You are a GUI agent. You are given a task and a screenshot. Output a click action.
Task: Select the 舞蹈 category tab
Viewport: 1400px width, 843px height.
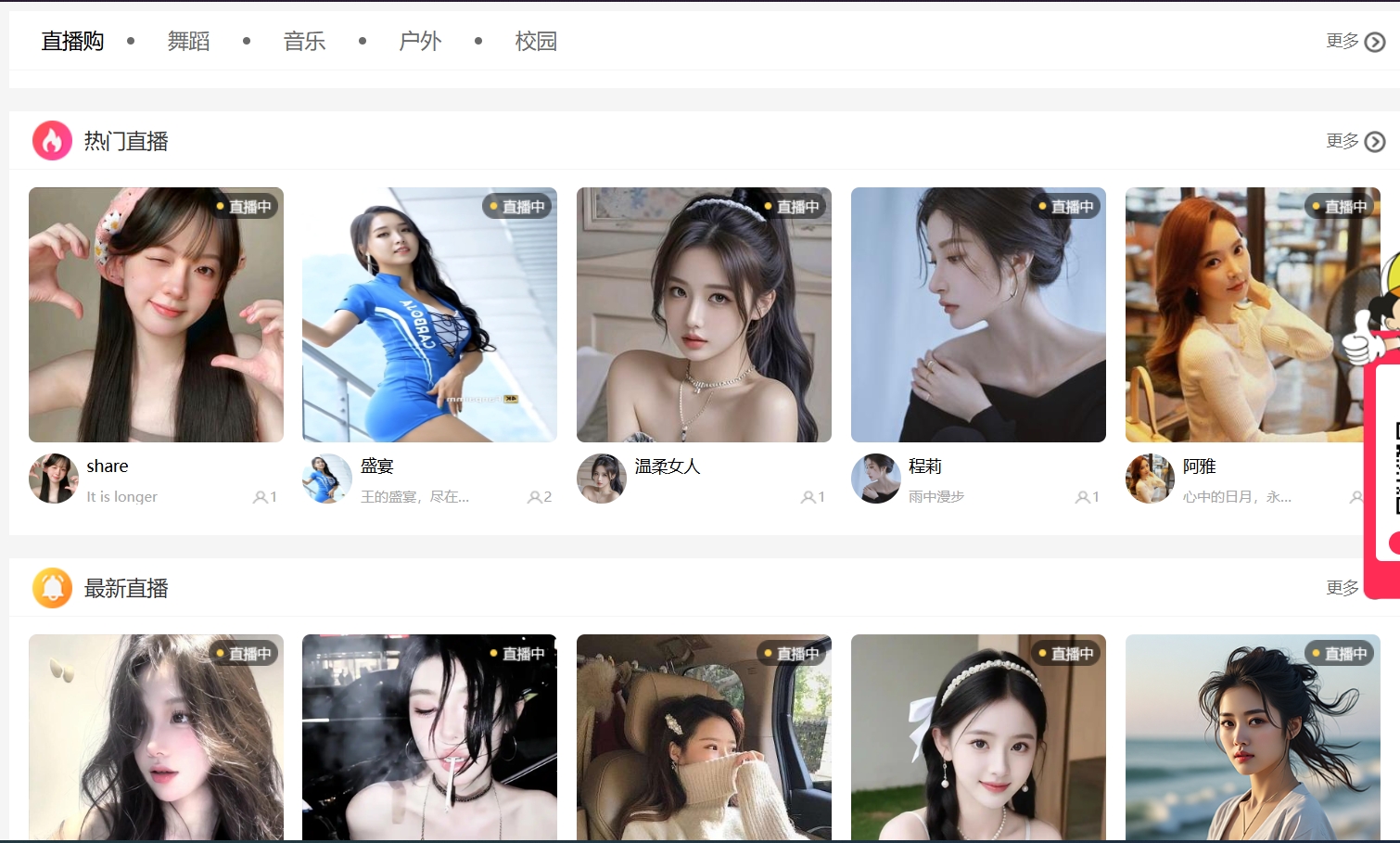188,41
